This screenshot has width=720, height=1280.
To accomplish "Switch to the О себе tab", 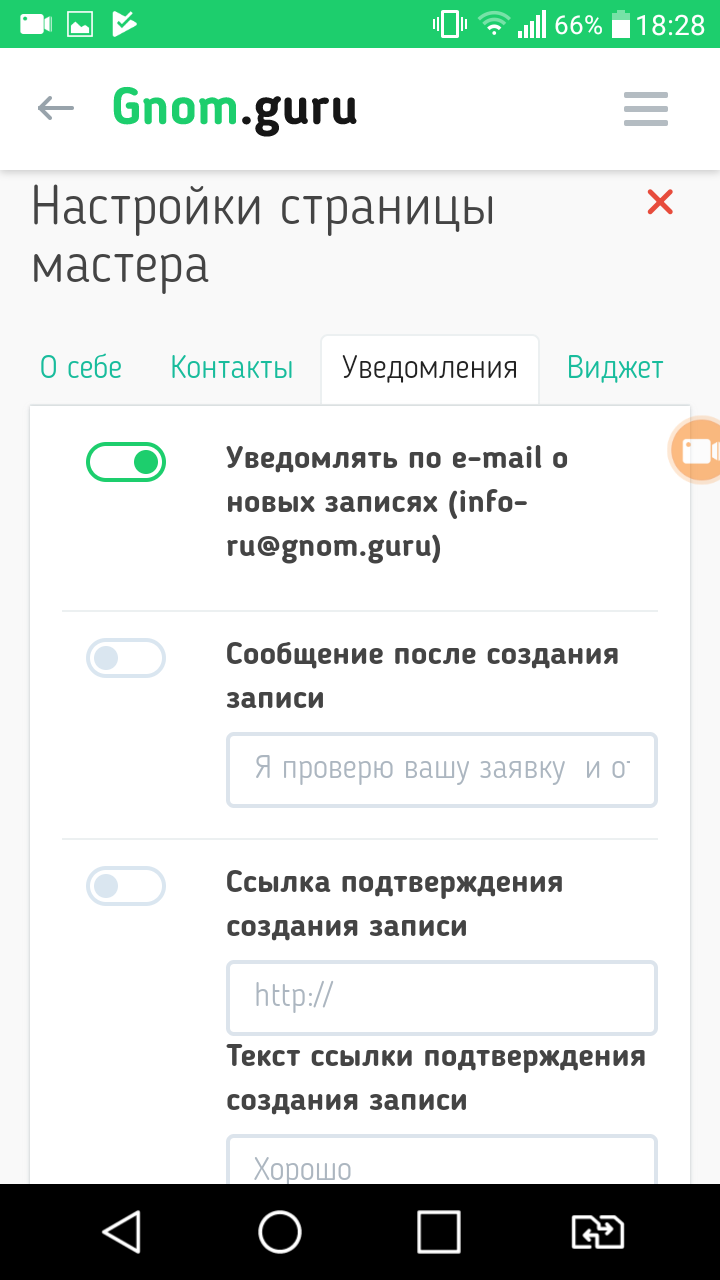I will pyautogui.click(x=81, y=368).
